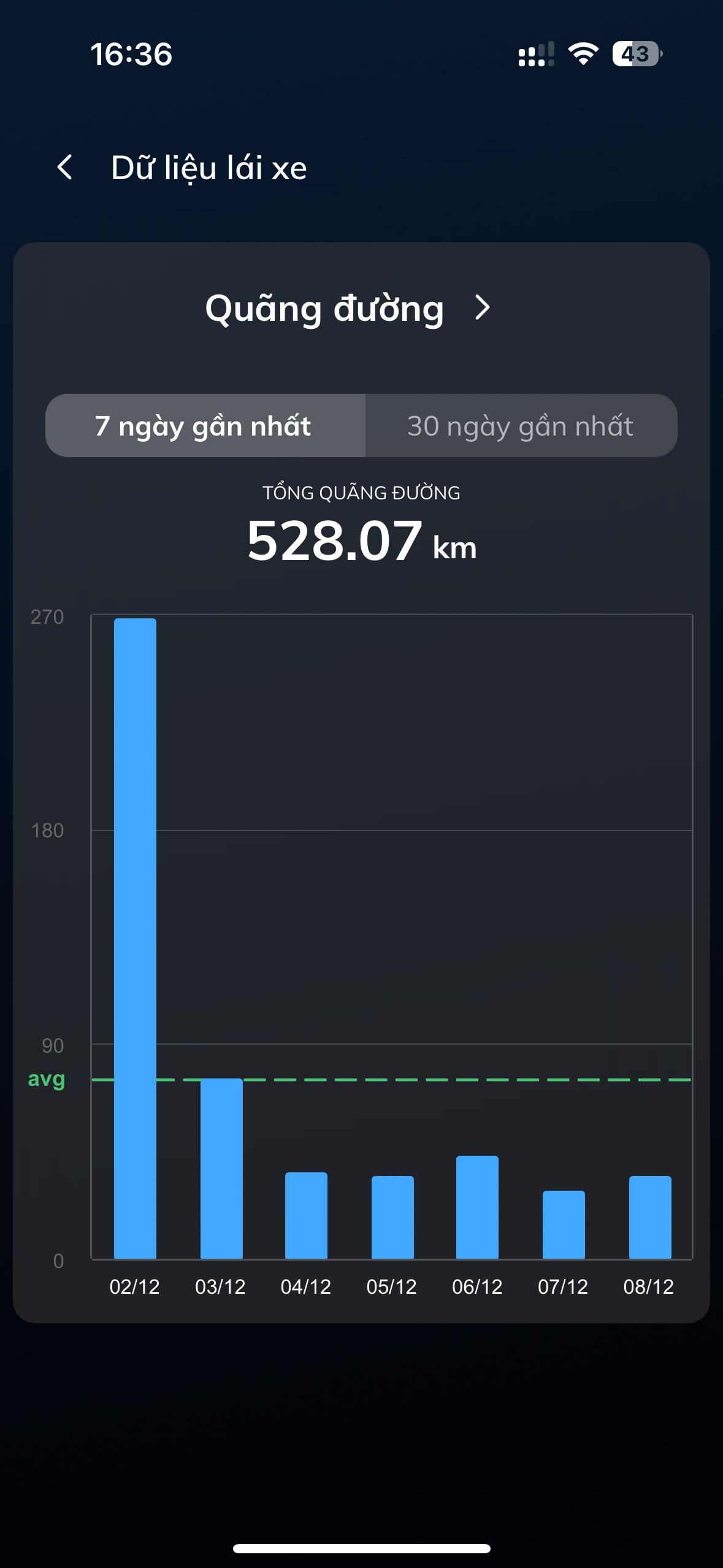The height and width of the screenshot is (1568, 723).
Task: Open the Quãng đường details chevron
Action: (x=483, y=308)
